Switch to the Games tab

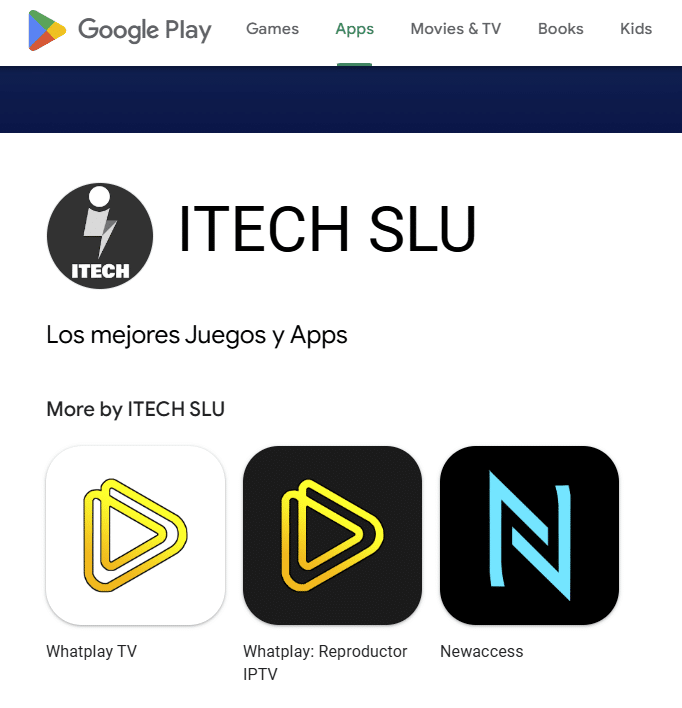pyautogui.click(x=272, y=29)
